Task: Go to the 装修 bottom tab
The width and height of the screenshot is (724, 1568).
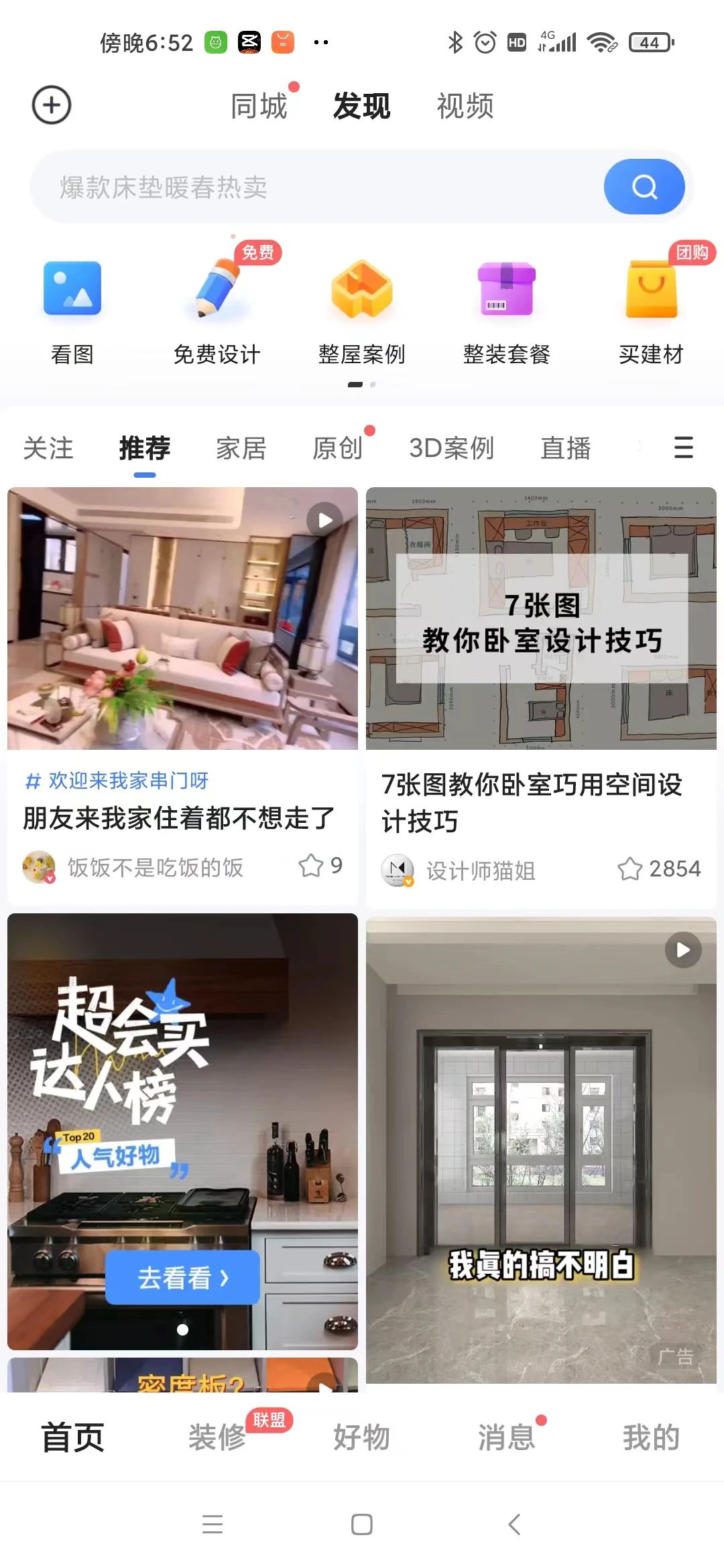Action: 217,1437
